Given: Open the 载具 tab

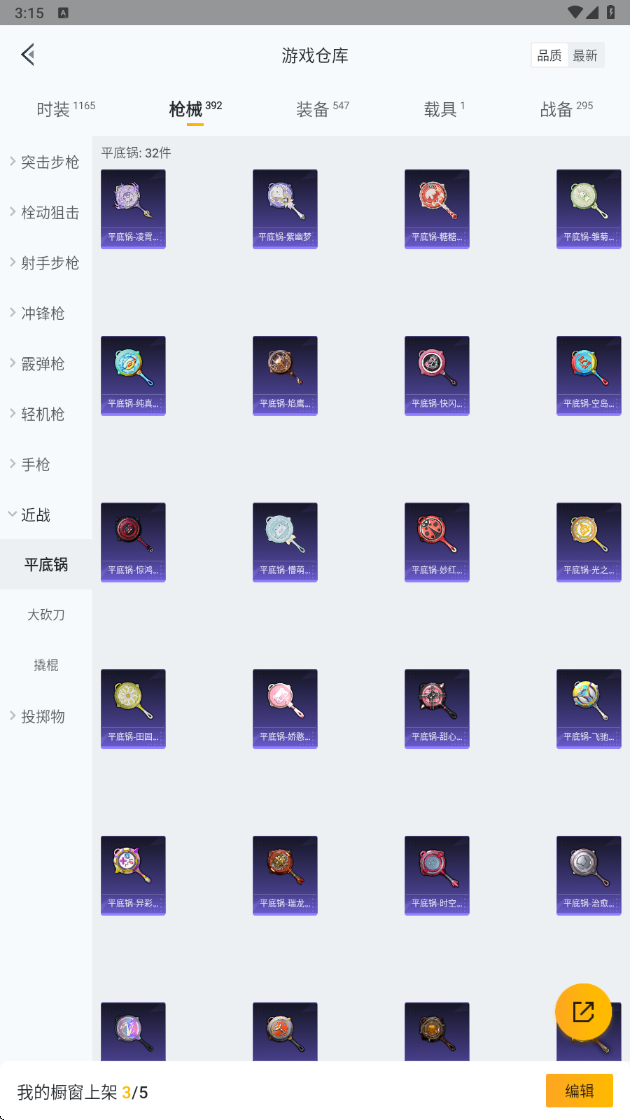Looking at the screenshot, I should [x=444, y=109].
